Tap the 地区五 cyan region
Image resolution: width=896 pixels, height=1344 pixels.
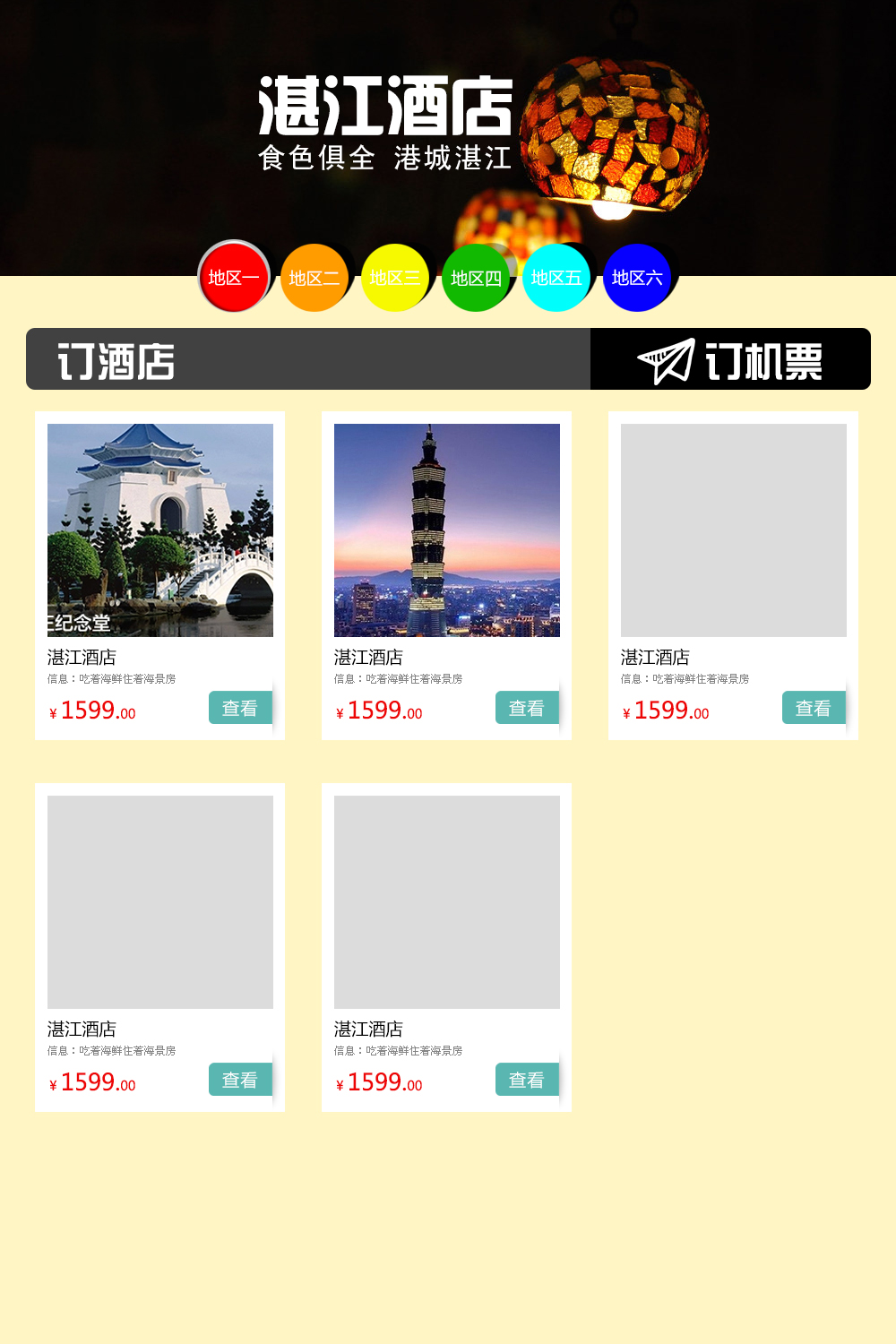coord(556,278)
